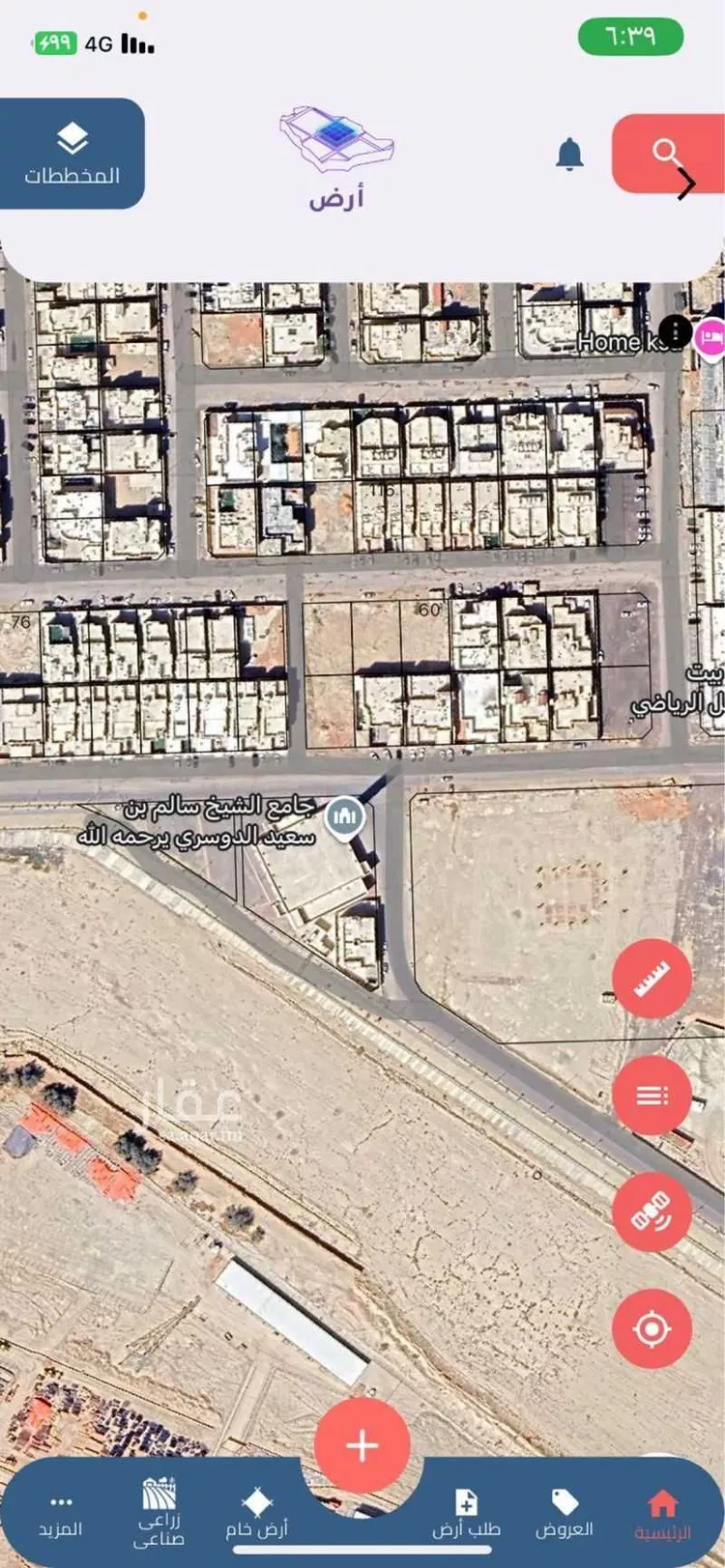
Task: Switch to the أرض خام tab
Action: point(257,1513)
